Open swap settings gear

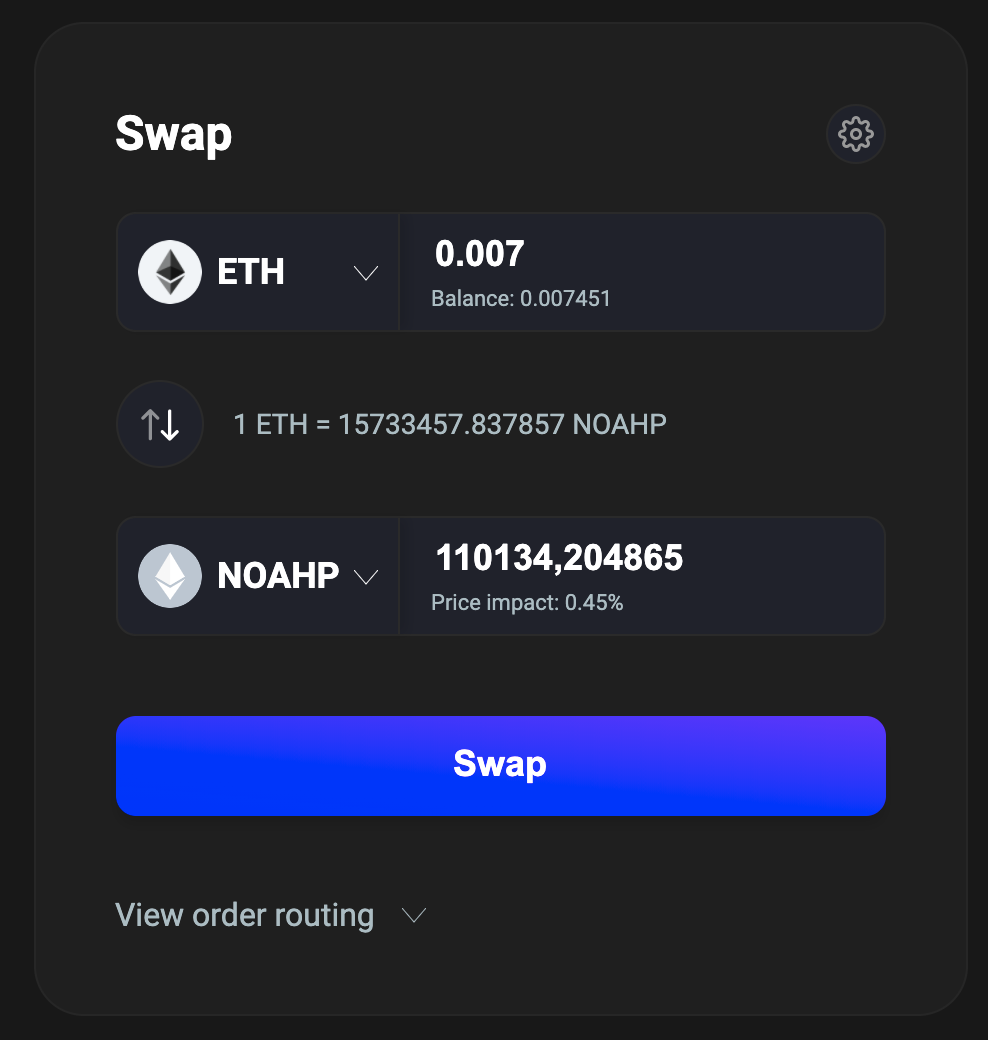pos(855,134)
